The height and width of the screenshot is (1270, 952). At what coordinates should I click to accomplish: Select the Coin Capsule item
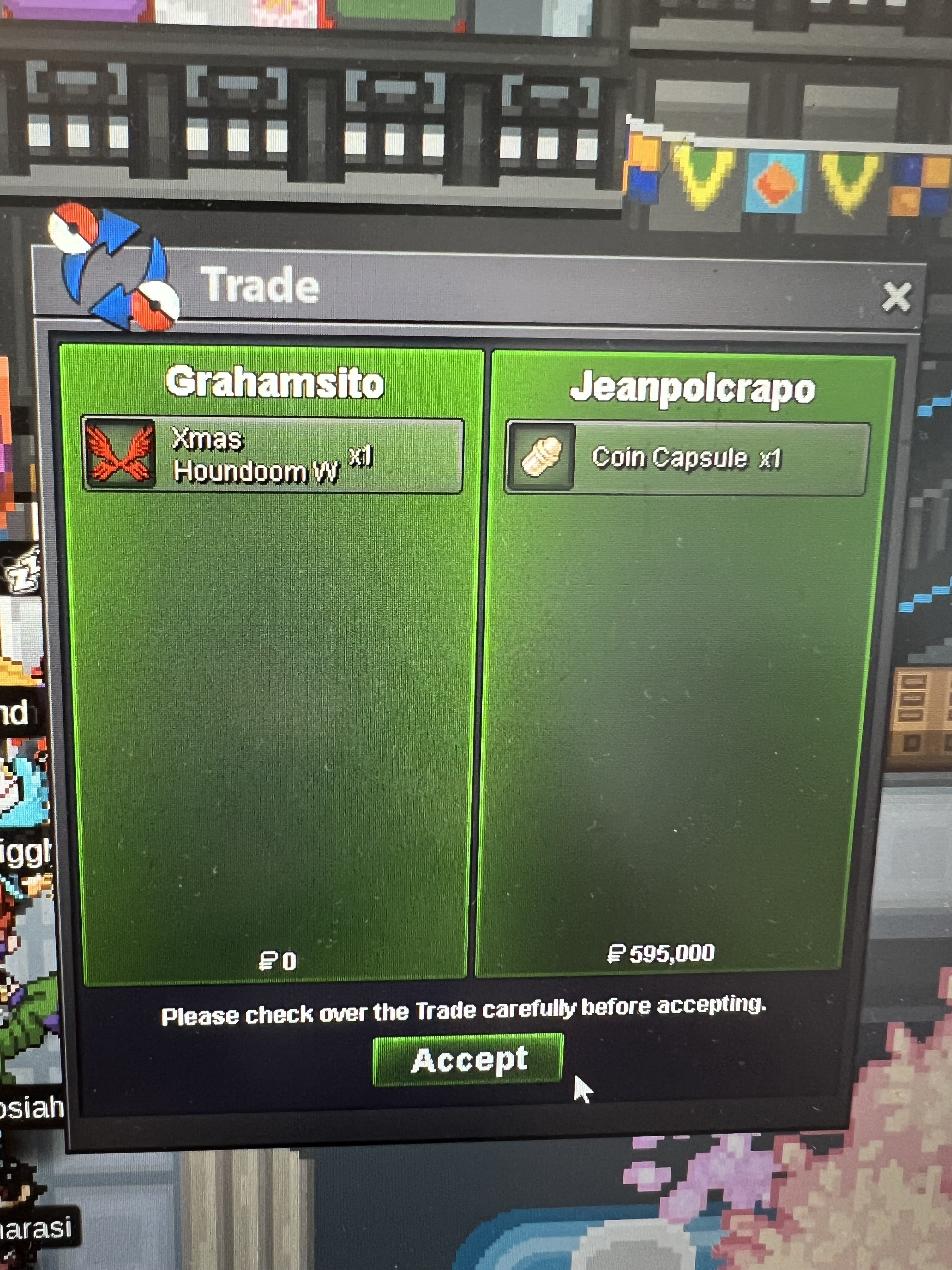687,458
